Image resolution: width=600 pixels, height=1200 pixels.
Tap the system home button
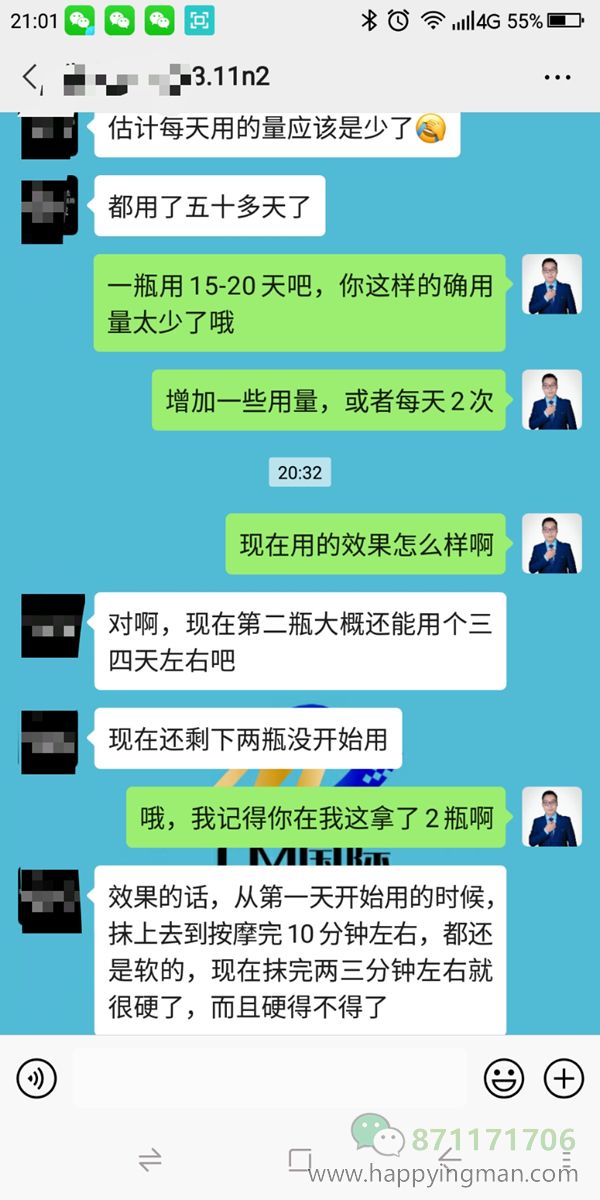(x=300, y=1160)
